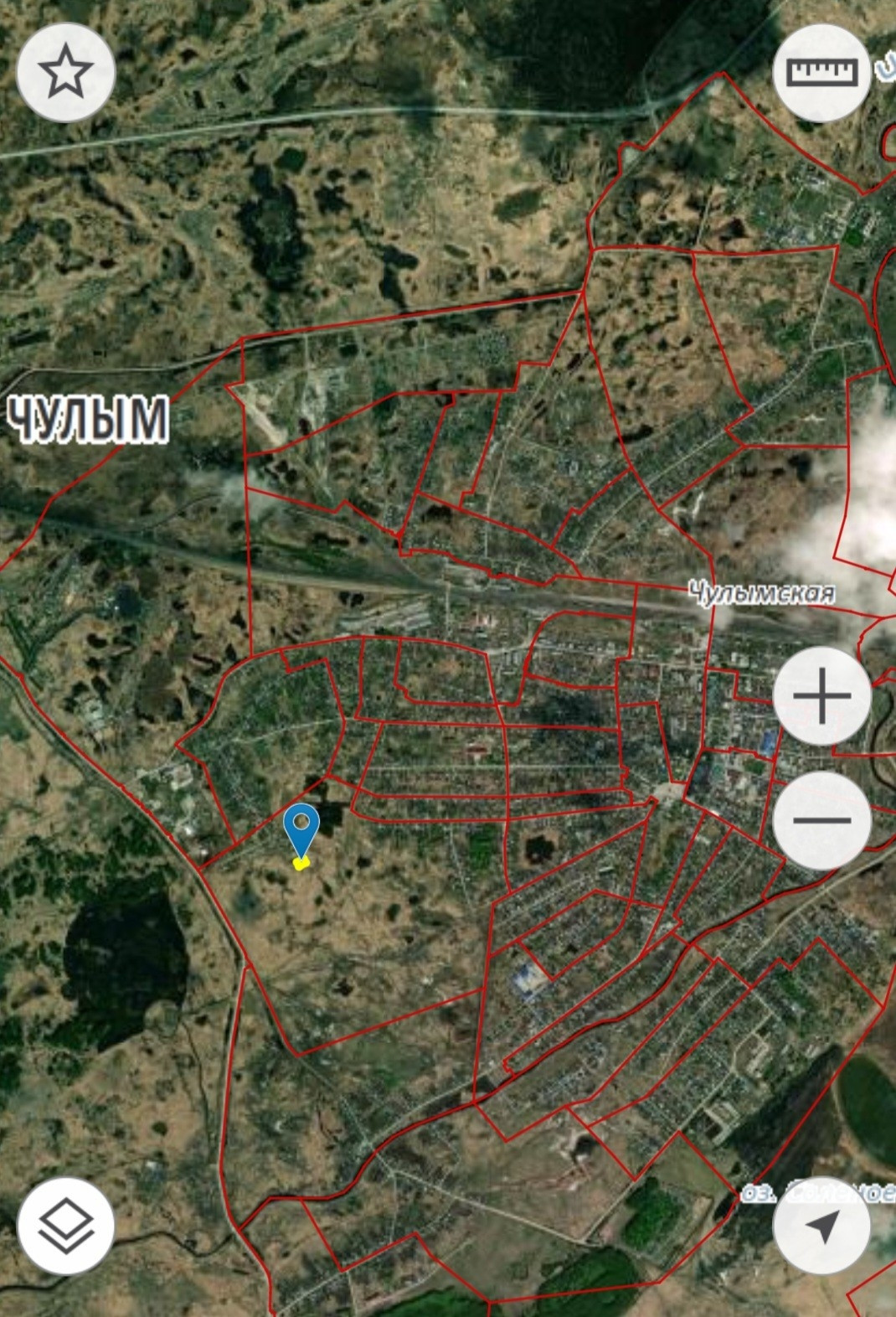The image size is (896, 1317).
Task: Tap the blue location pin marker
Action: tap(301, 832)
